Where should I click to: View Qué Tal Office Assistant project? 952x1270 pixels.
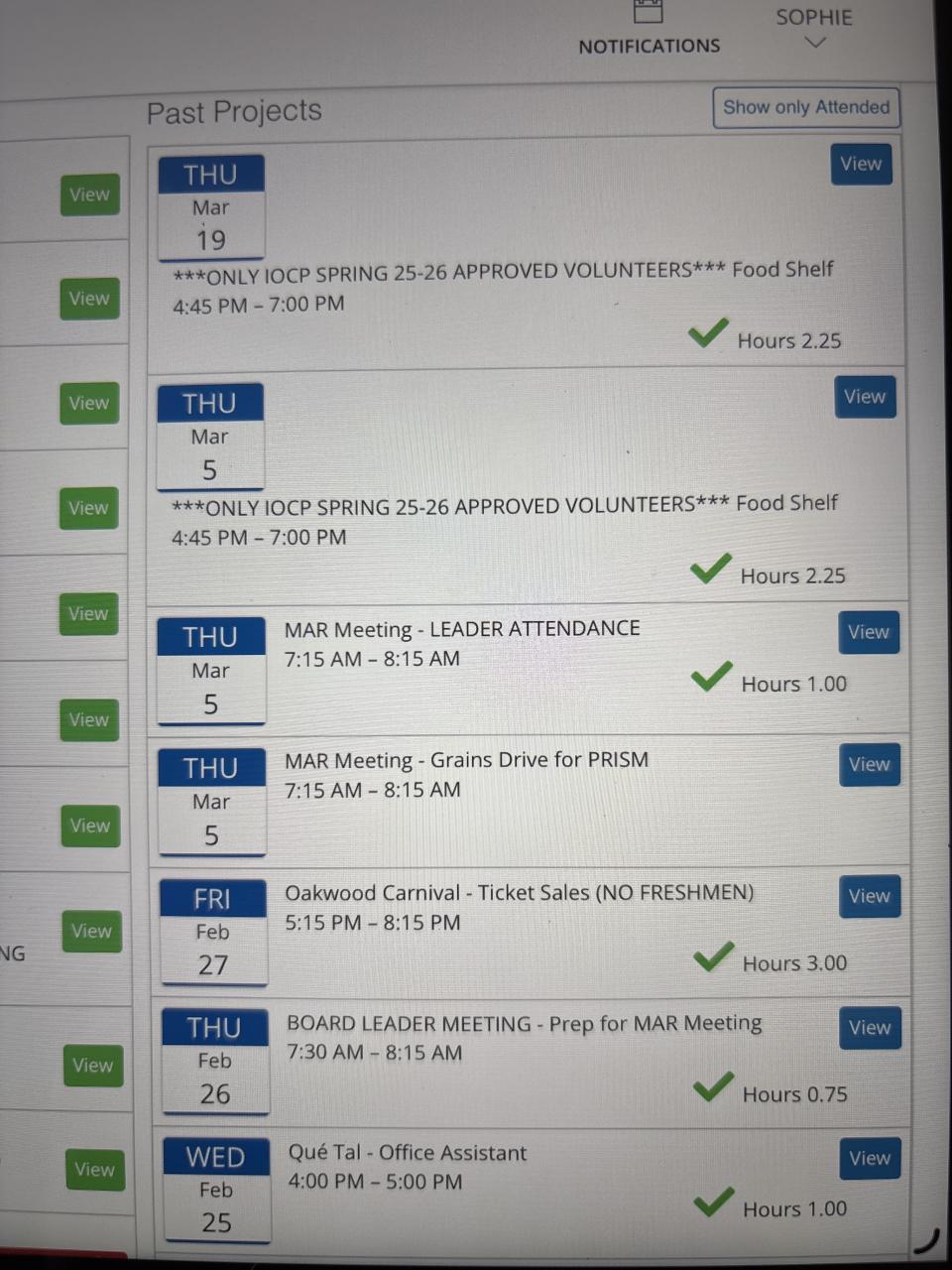click(870, 1158)
